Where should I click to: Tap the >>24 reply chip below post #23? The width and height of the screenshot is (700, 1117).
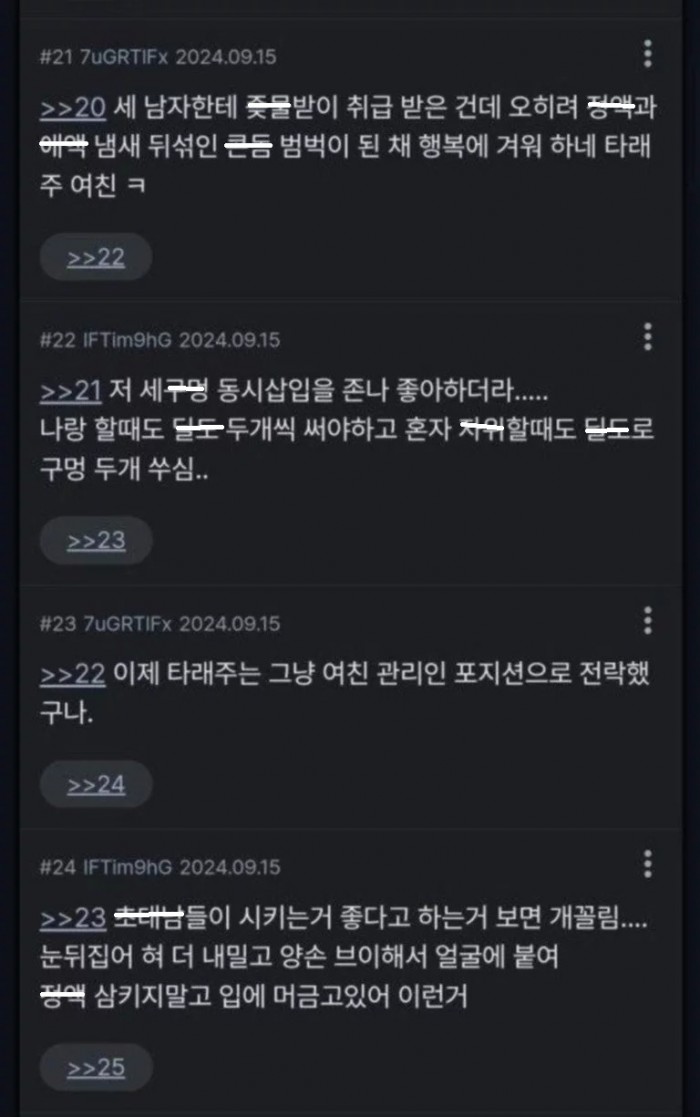96,784
